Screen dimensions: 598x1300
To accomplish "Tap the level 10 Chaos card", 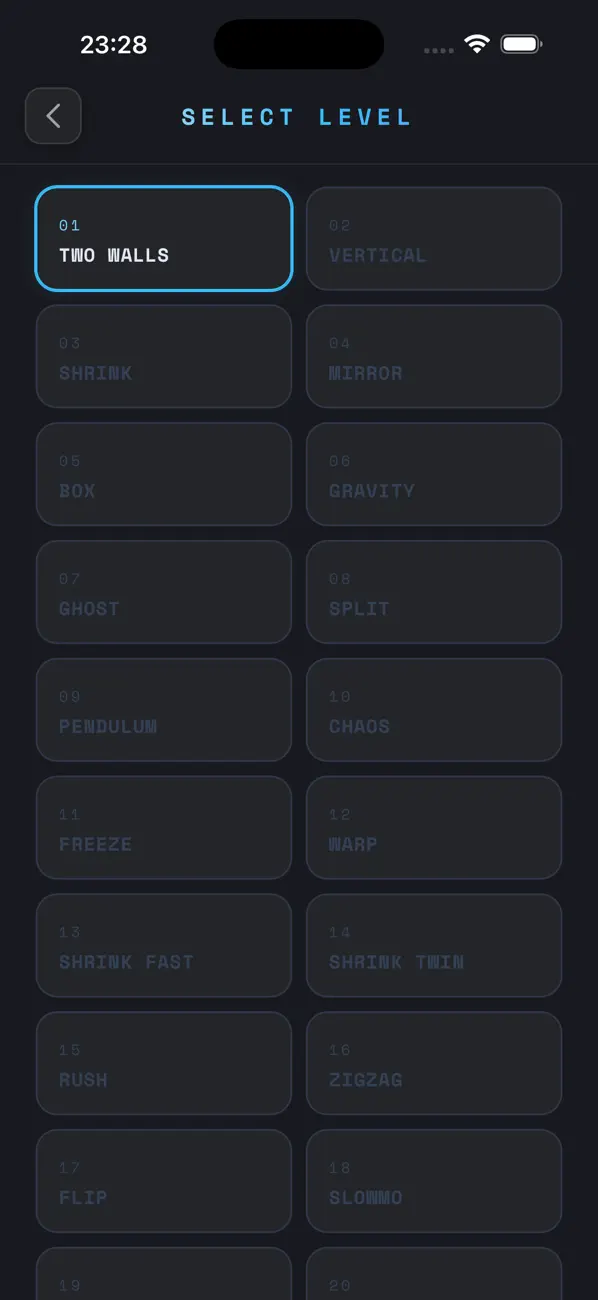I will point(434,710).
